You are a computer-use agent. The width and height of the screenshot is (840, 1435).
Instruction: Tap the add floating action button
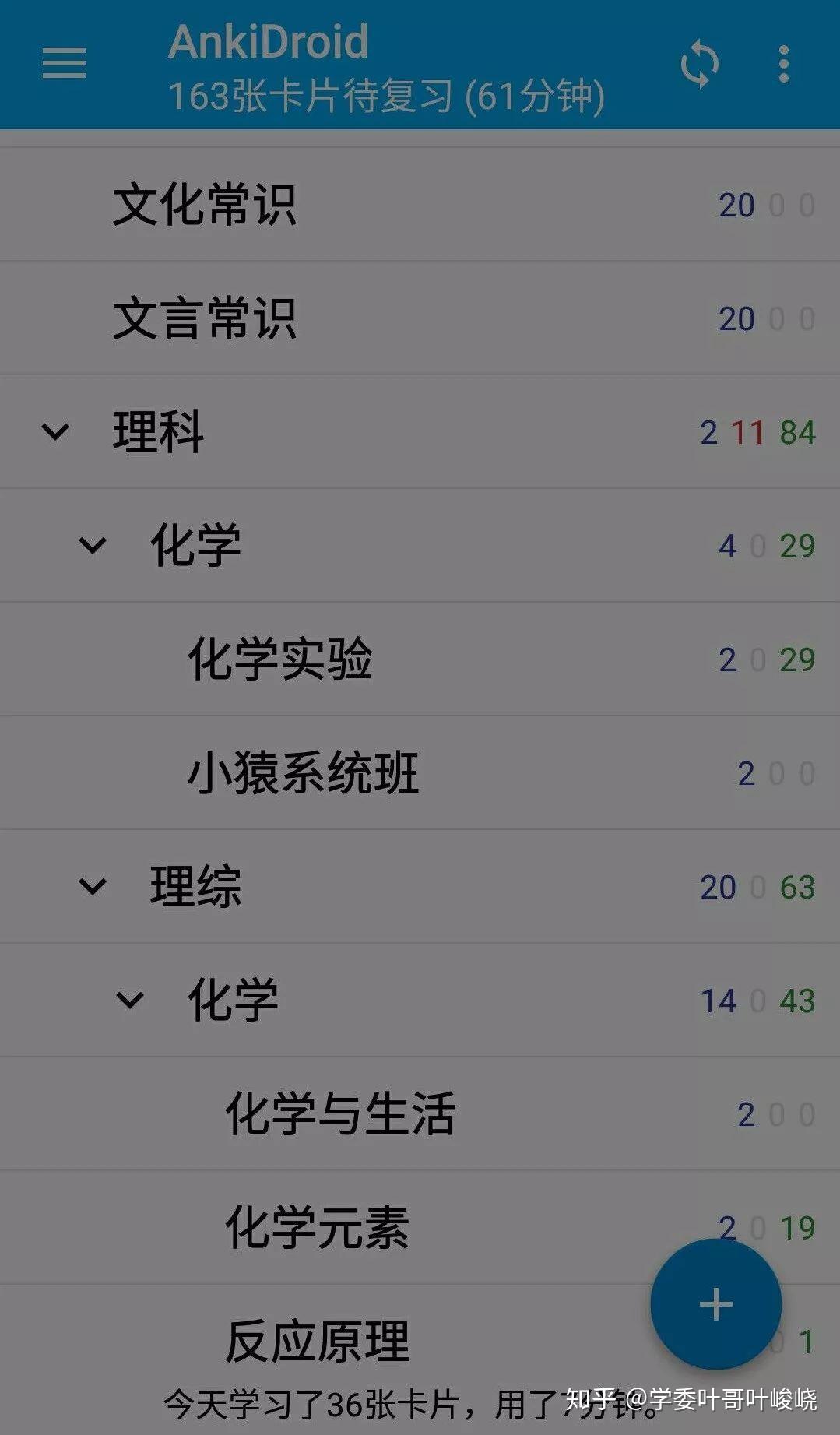click(x=715, y=1304)
